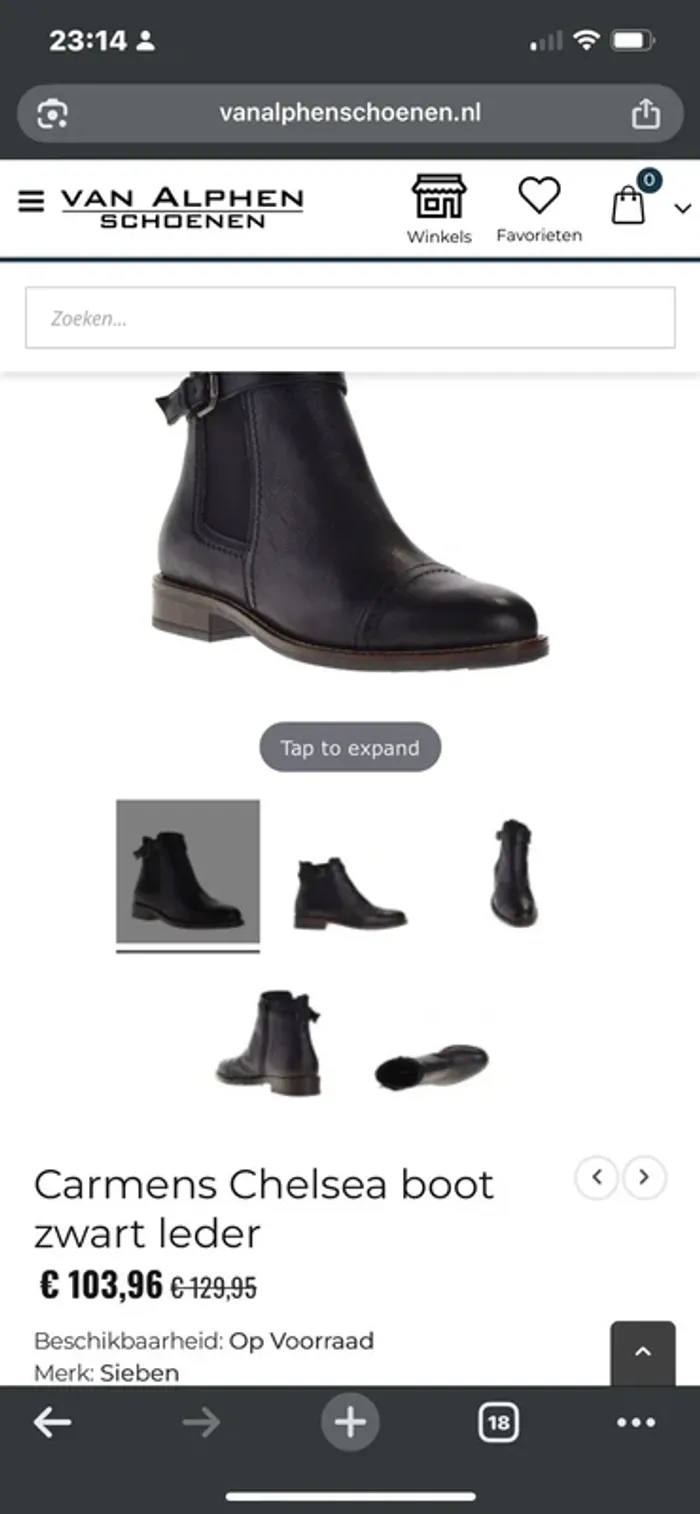Open the Winkels store locator
700x1514 pixels.
pos(439,208)
